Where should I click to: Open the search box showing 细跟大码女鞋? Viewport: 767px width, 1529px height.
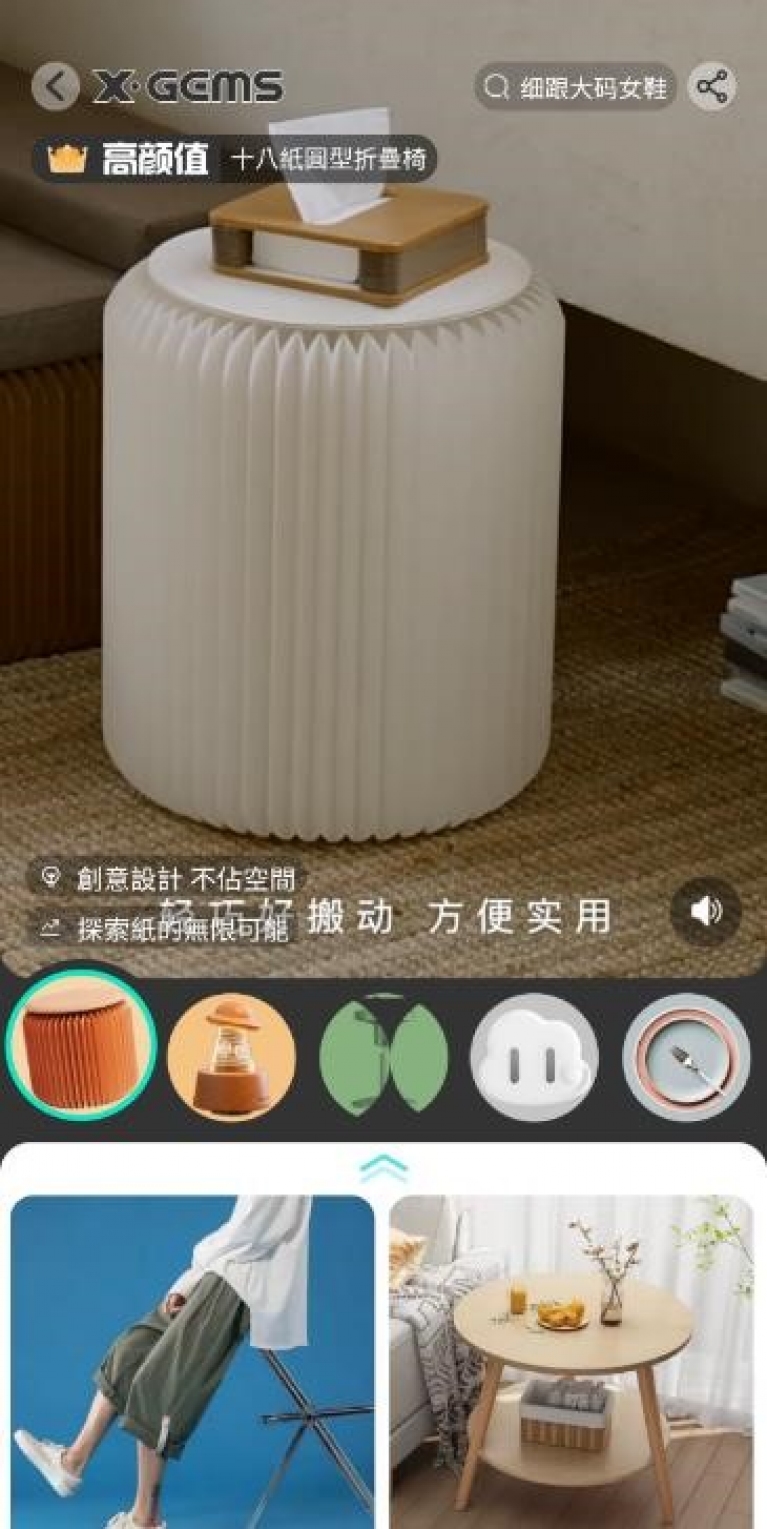point(576,87)
